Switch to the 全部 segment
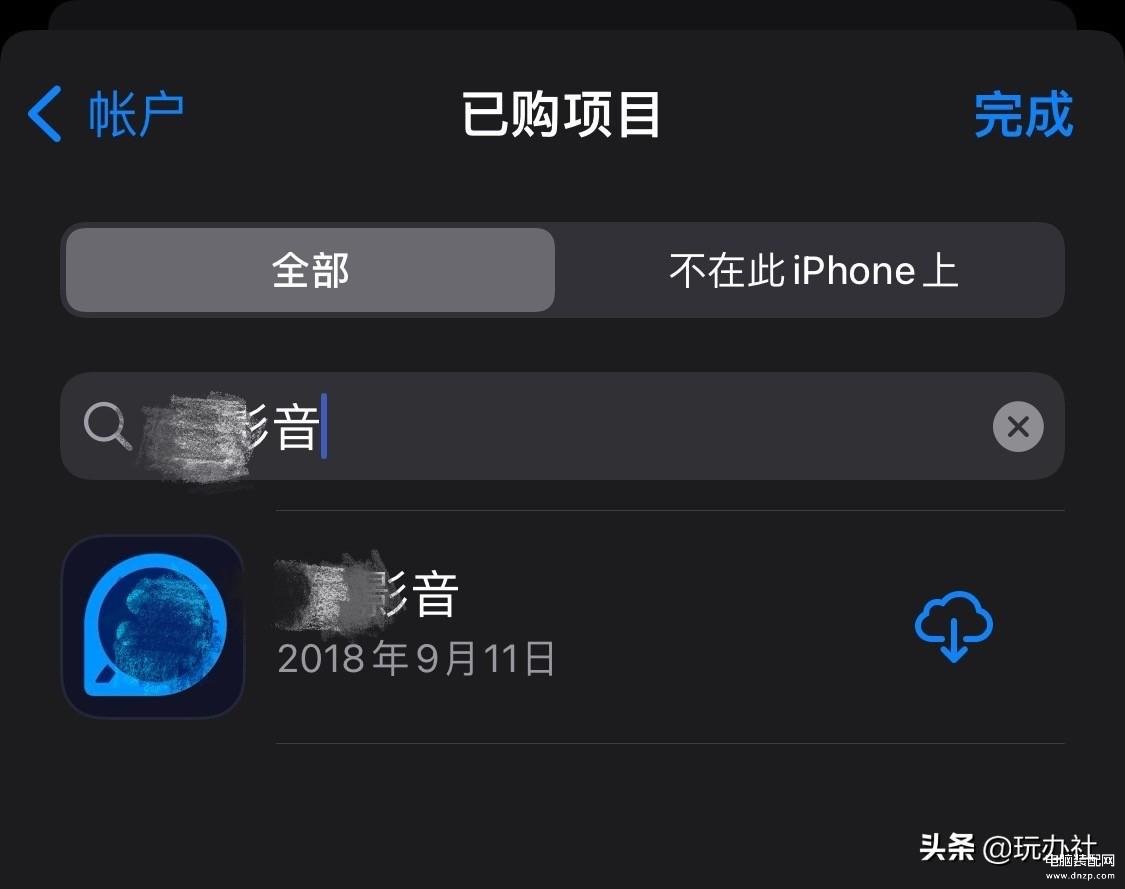Screen dimensions: 1125x889 click(310, 270)
